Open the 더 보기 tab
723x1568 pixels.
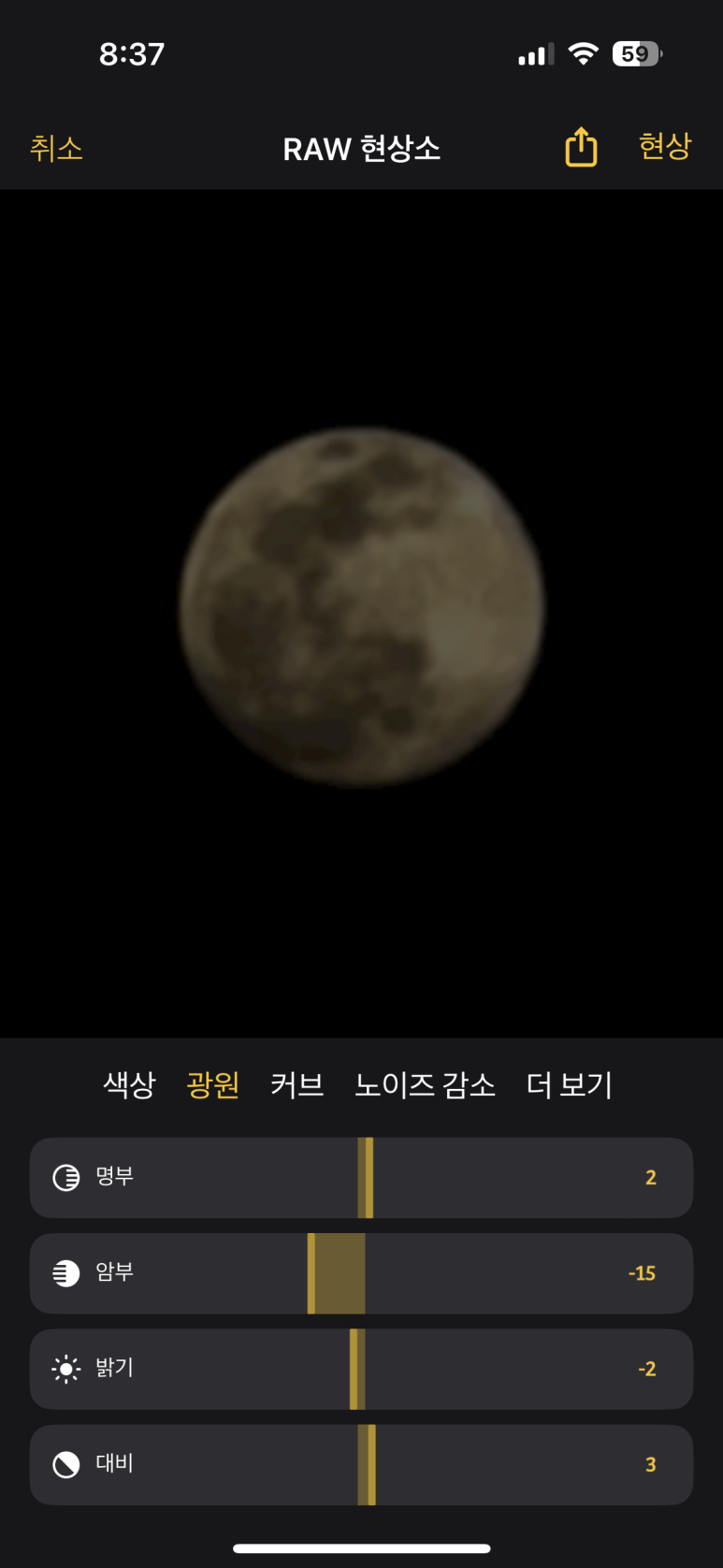click(x=569, y=1085)
